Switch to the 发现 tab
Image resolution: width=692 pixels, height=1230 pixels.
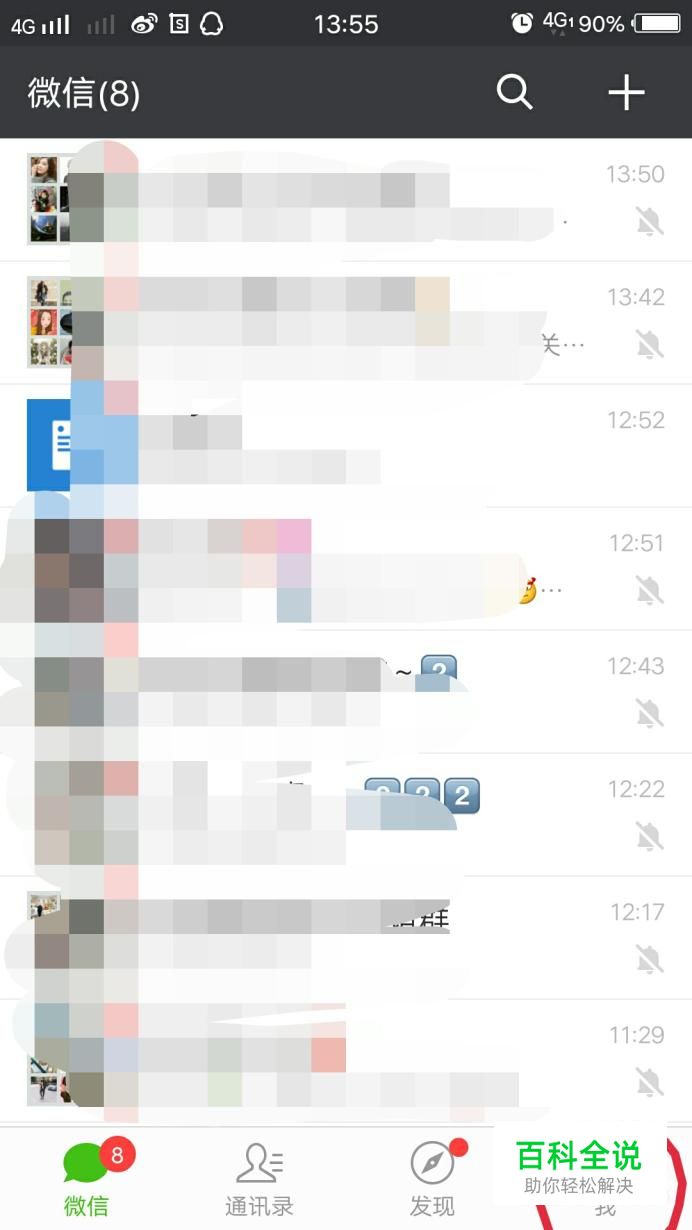432,1178
